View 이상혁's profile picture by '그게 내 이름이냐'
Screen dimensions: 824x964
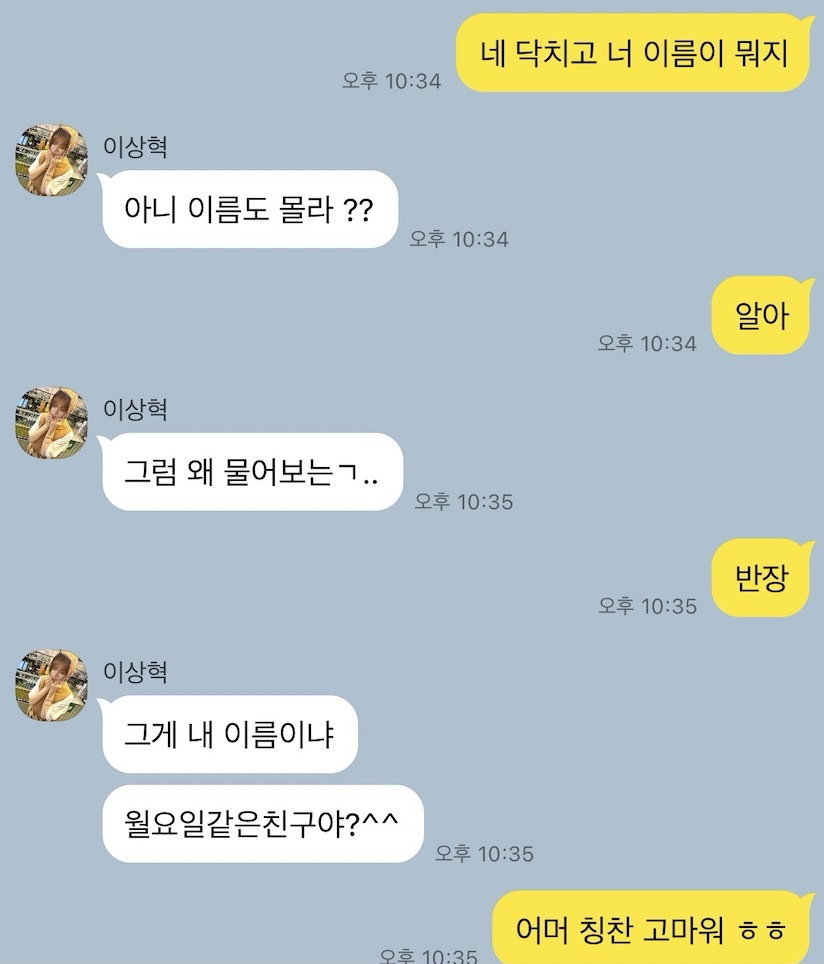click(x=51, y=685)
